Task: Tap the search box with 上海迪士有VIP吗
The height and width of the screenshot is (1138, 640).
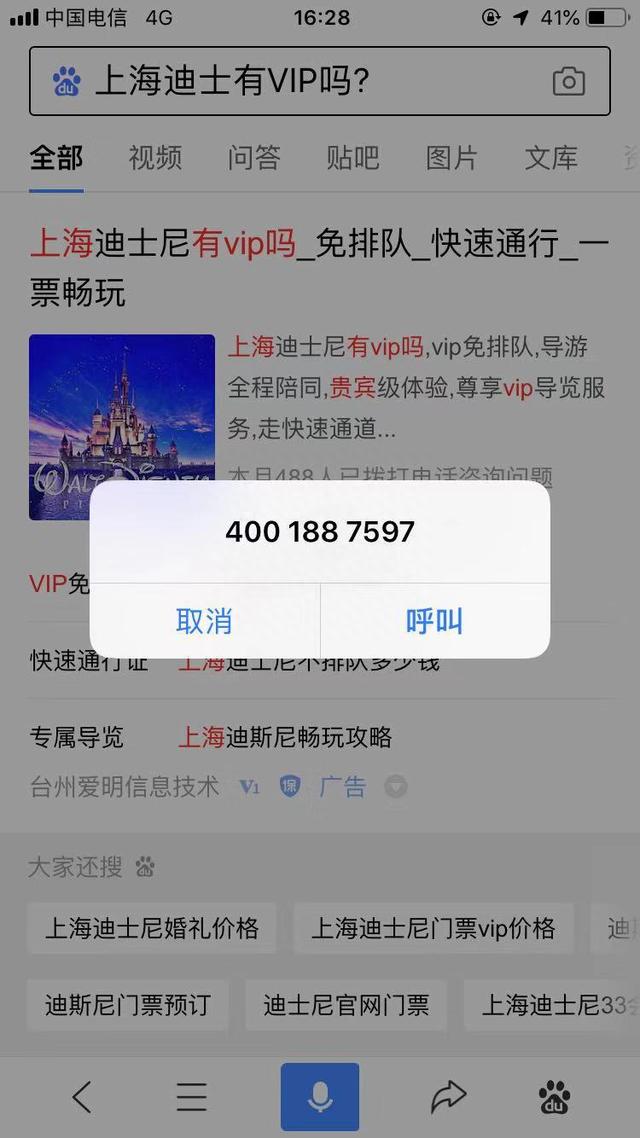Action: coord(319,81)
